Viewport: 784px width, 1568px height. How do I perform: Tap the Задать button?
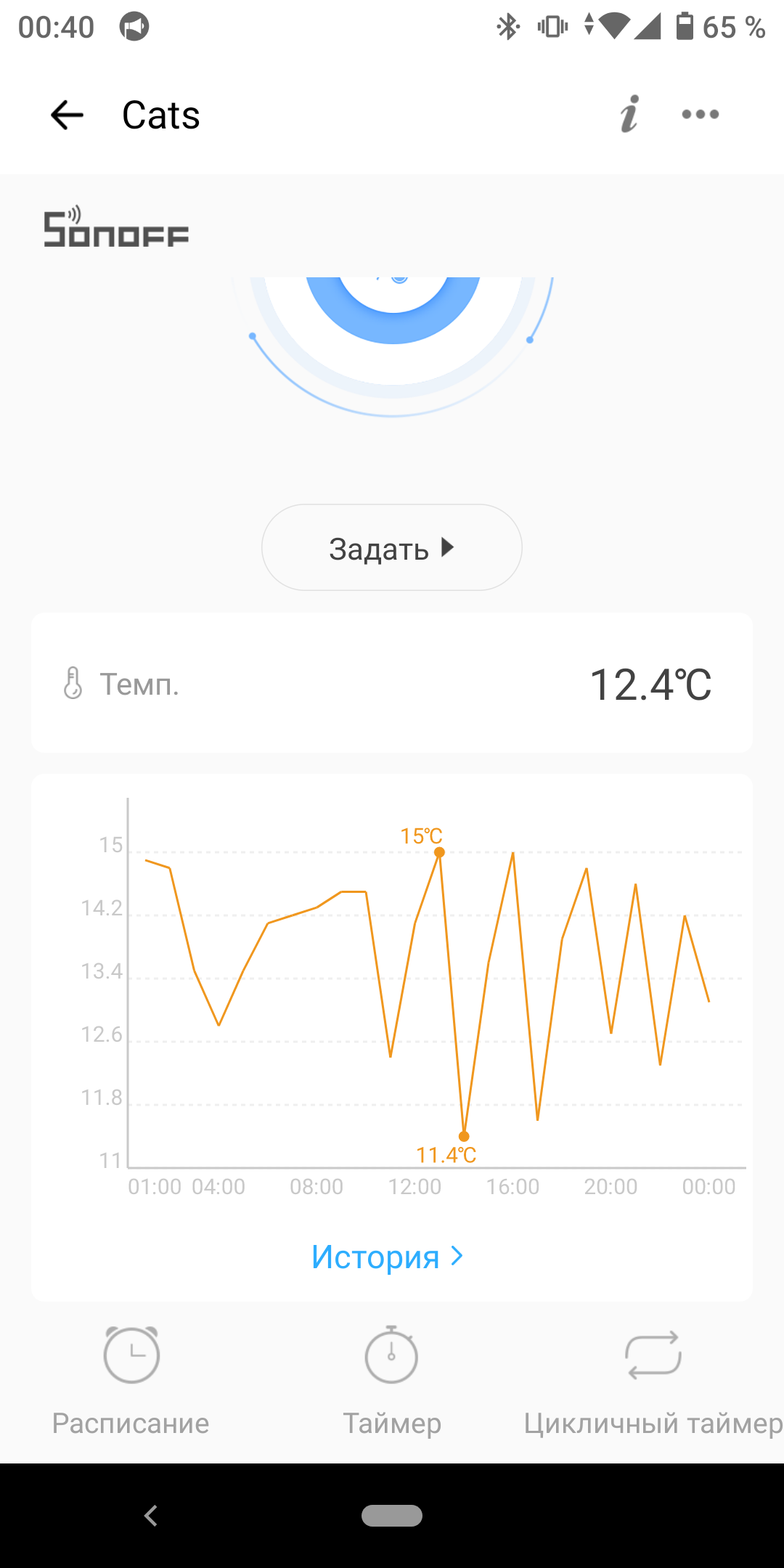(392, 547)
